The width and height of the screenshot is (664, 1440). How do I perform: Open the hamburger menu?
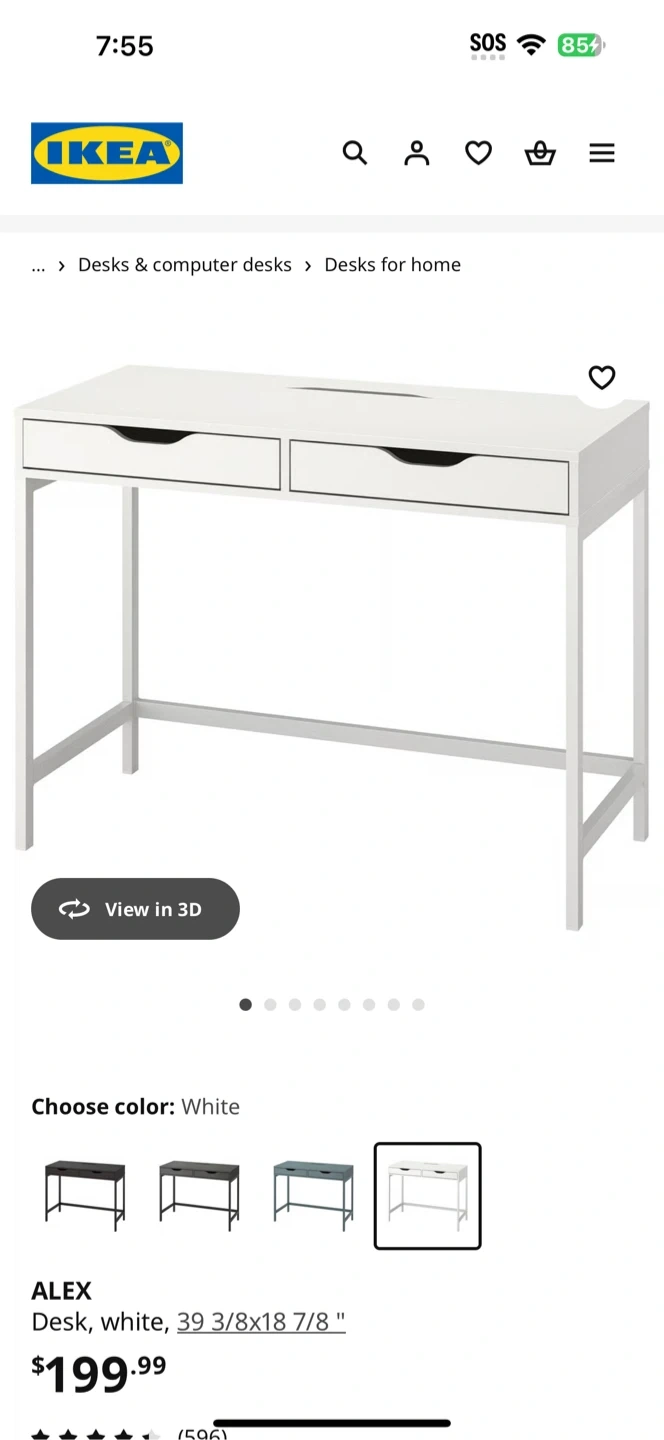tap(601, 153)
